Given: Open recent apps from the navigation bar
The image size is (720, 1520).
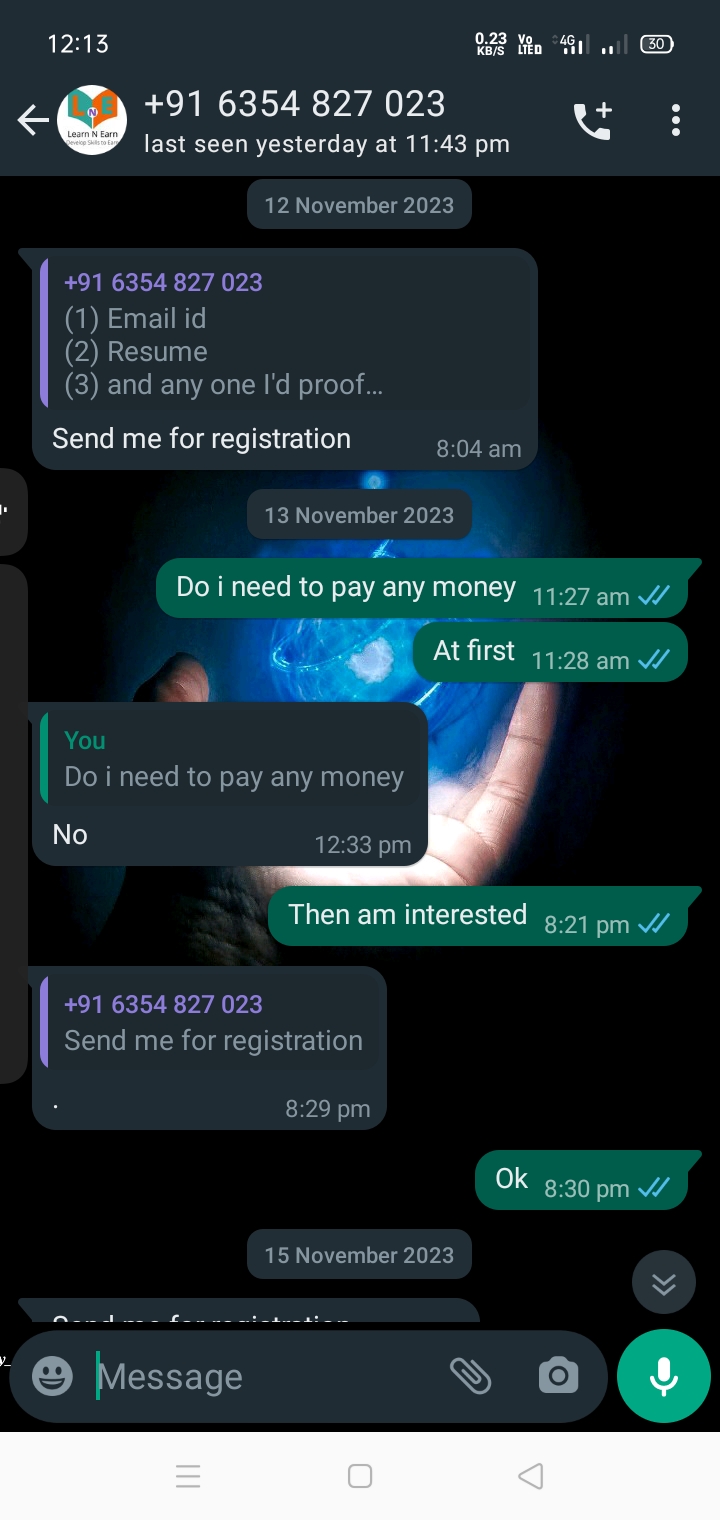Looking at the screenshot, I should click(x=188, y=1476).
